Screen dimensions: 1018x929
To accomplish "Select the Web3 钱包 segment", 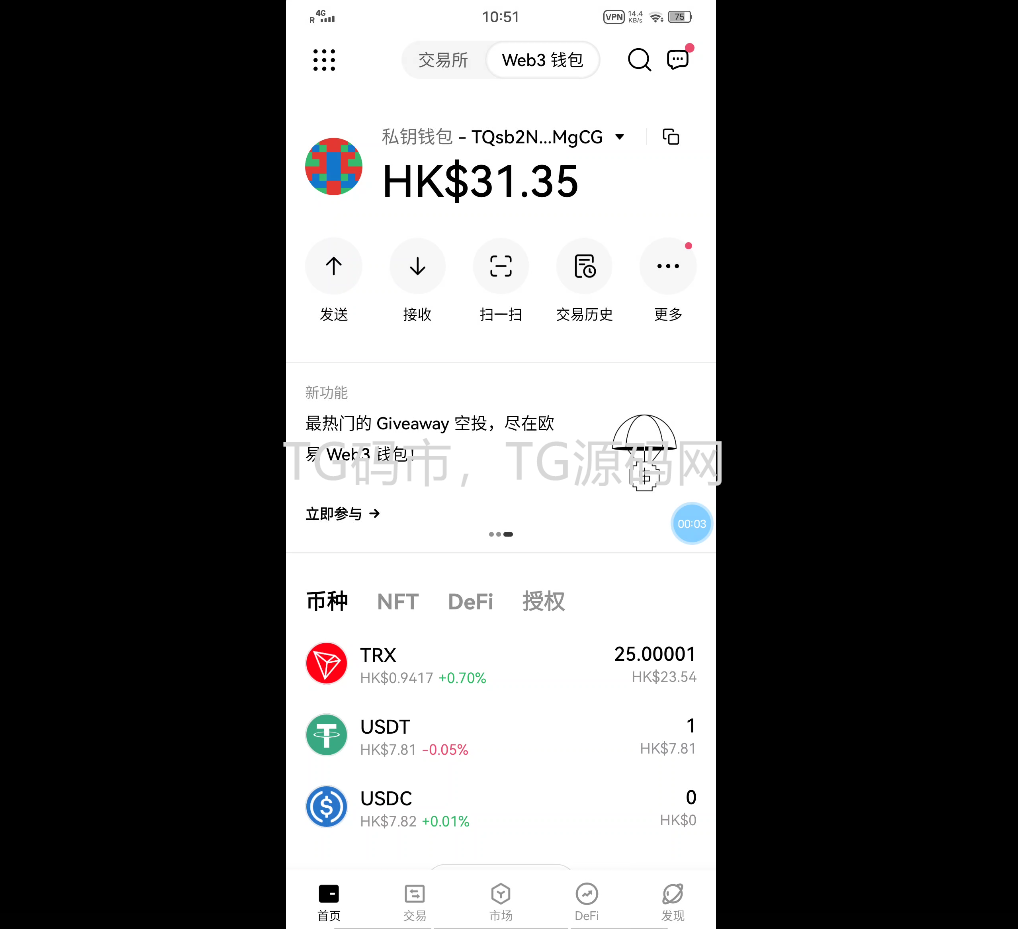I will (542, 60).
